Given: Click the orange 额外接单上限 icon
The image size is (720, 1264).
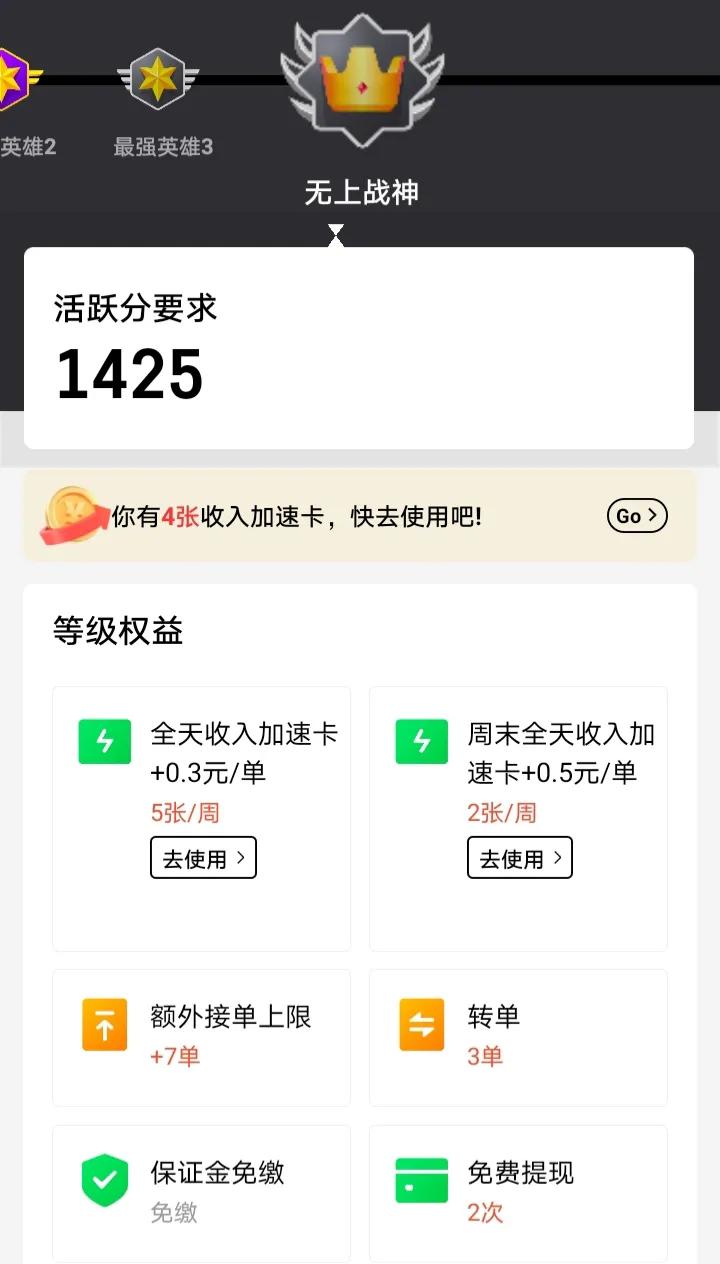Looking at the screenshot, I should point(104,1023).
